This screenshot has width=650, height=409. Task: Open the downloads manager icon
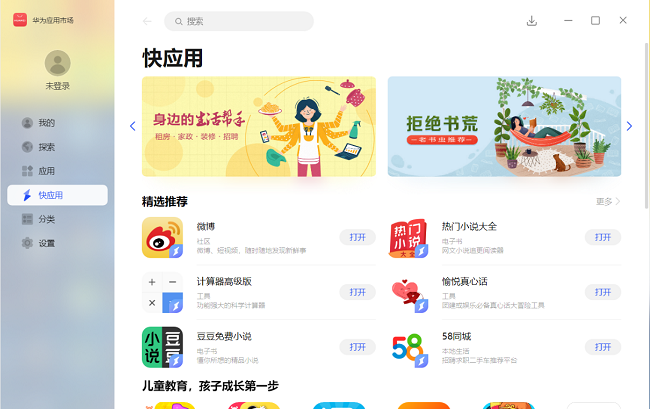click(532, 21)
